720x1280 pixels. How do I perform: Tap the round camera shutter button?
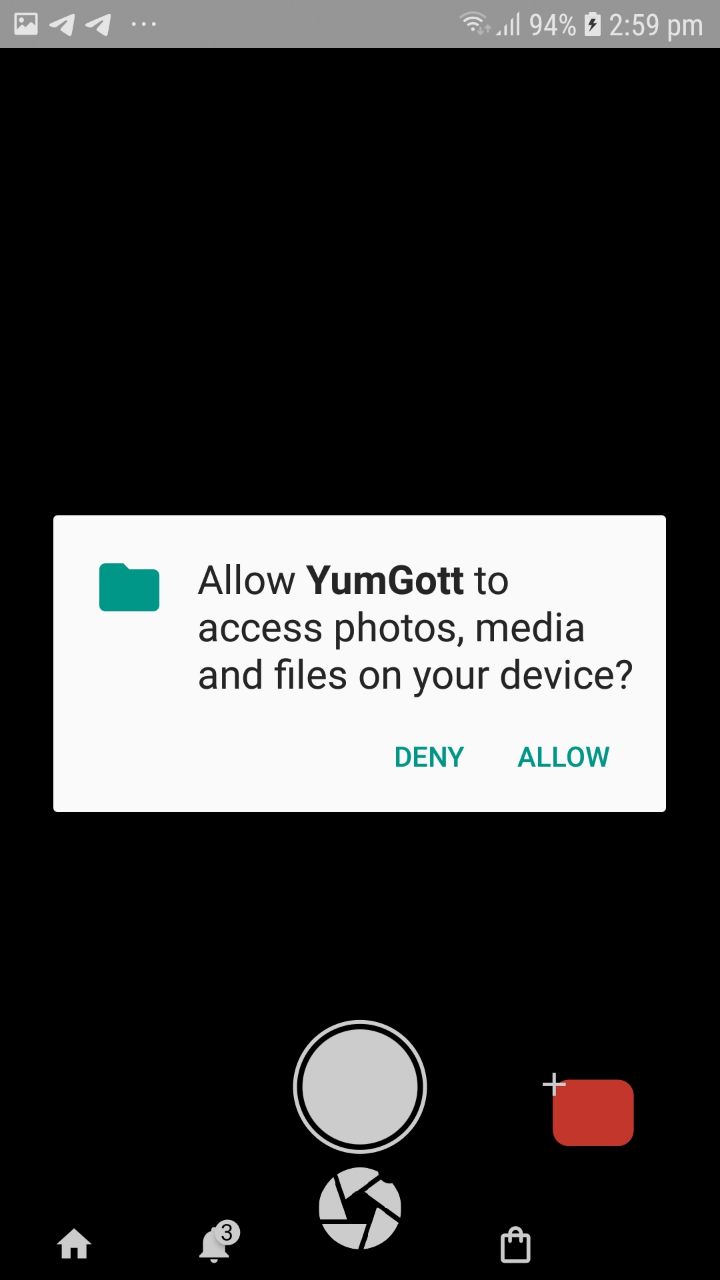[360, 1087]
